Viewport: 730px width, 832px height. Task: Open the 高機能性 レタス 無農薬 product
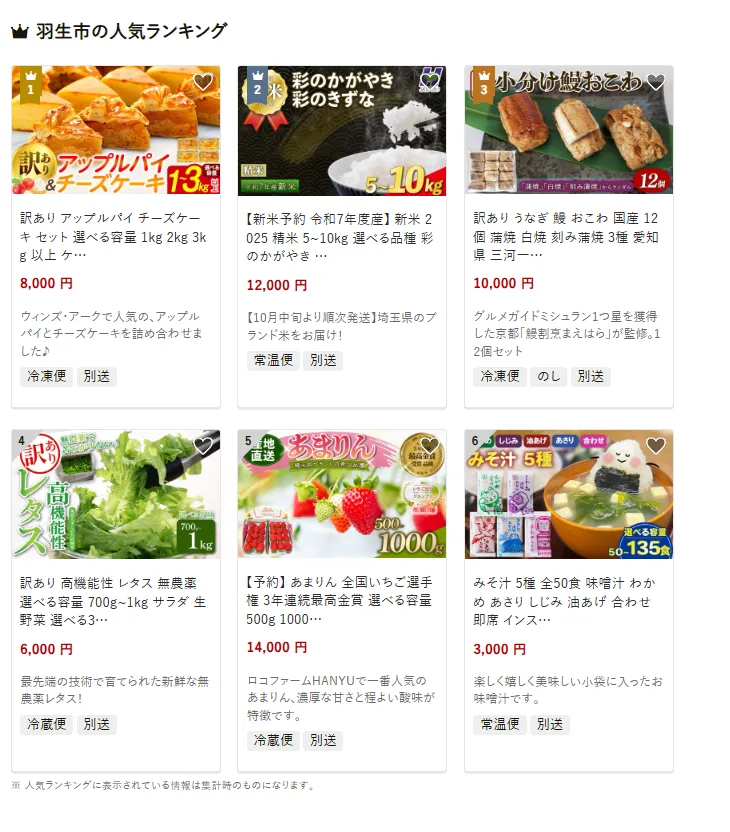coord(115,600)
